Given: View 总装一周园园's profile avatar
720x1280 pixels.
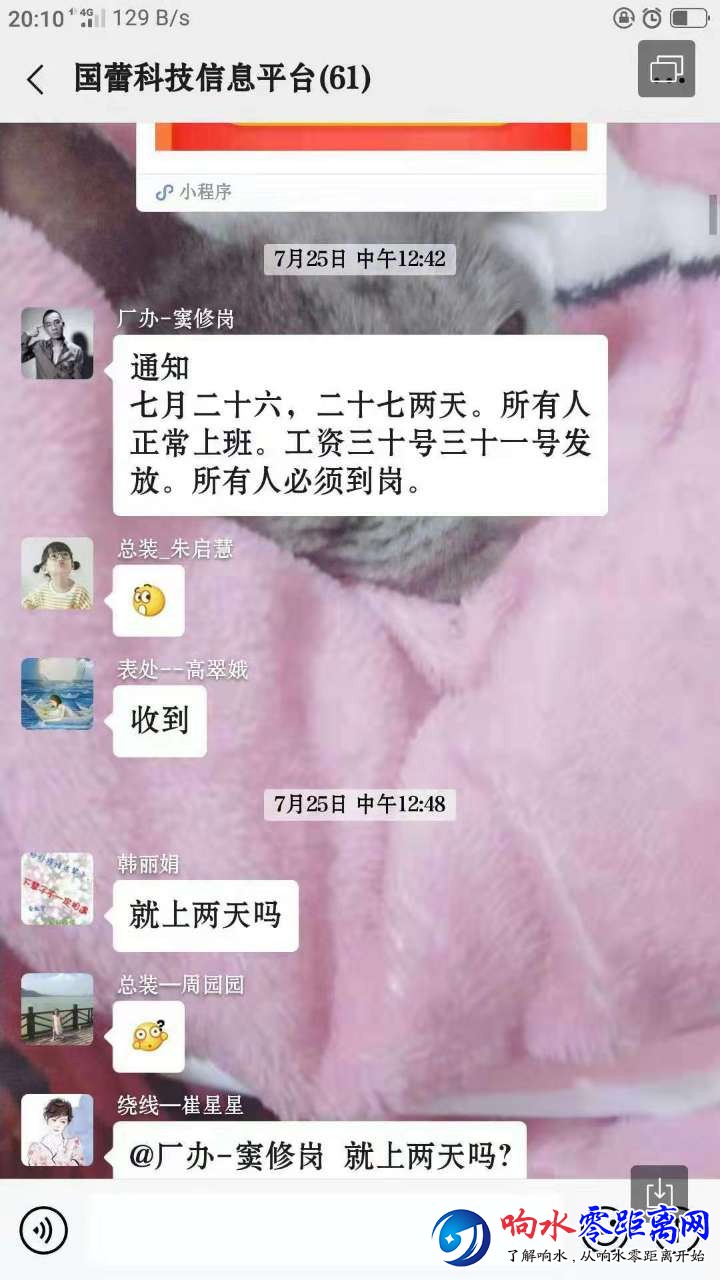Looking at the screenshot, I should (57, 1009).
